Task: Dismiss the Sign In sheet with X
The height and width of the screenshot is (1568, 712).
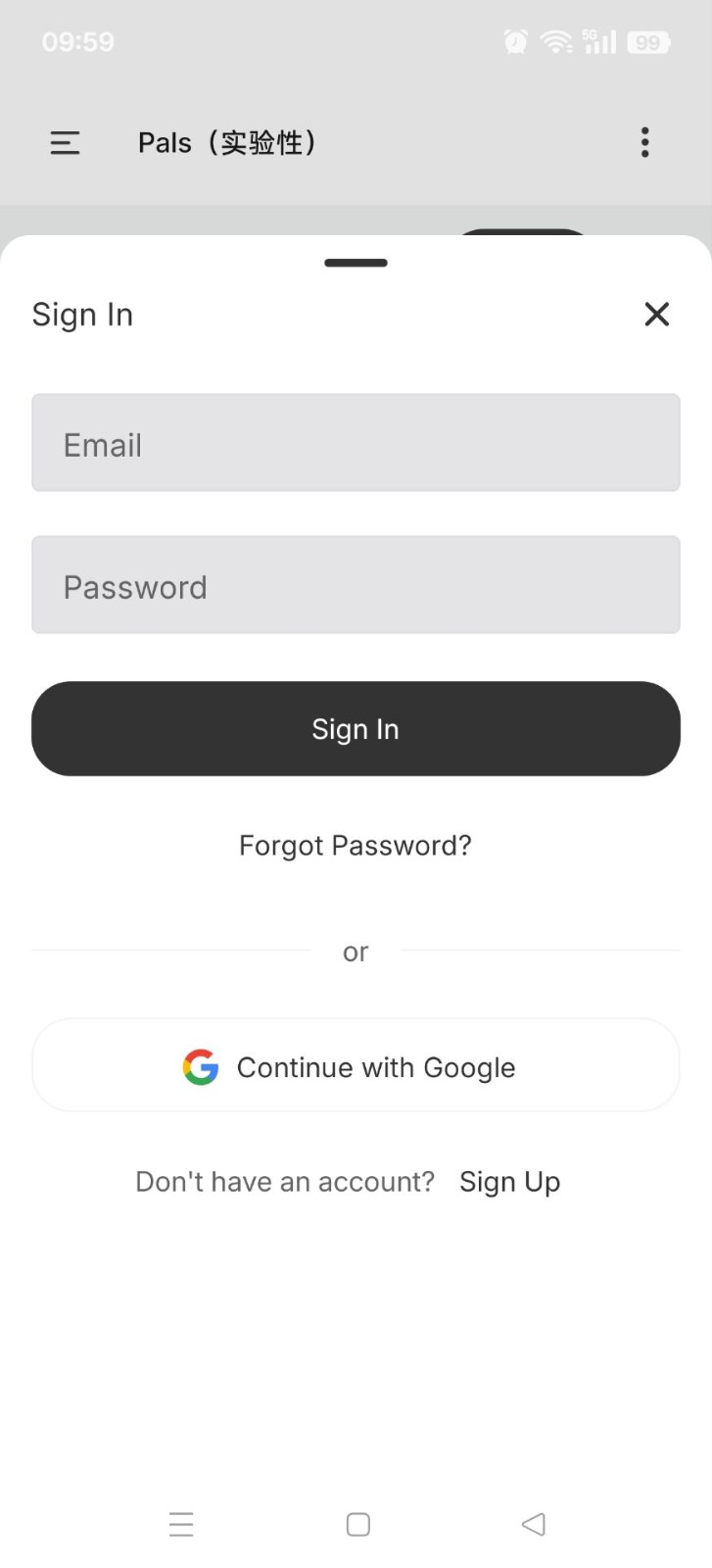Action: pyautogui.click(x=656, y=314)
